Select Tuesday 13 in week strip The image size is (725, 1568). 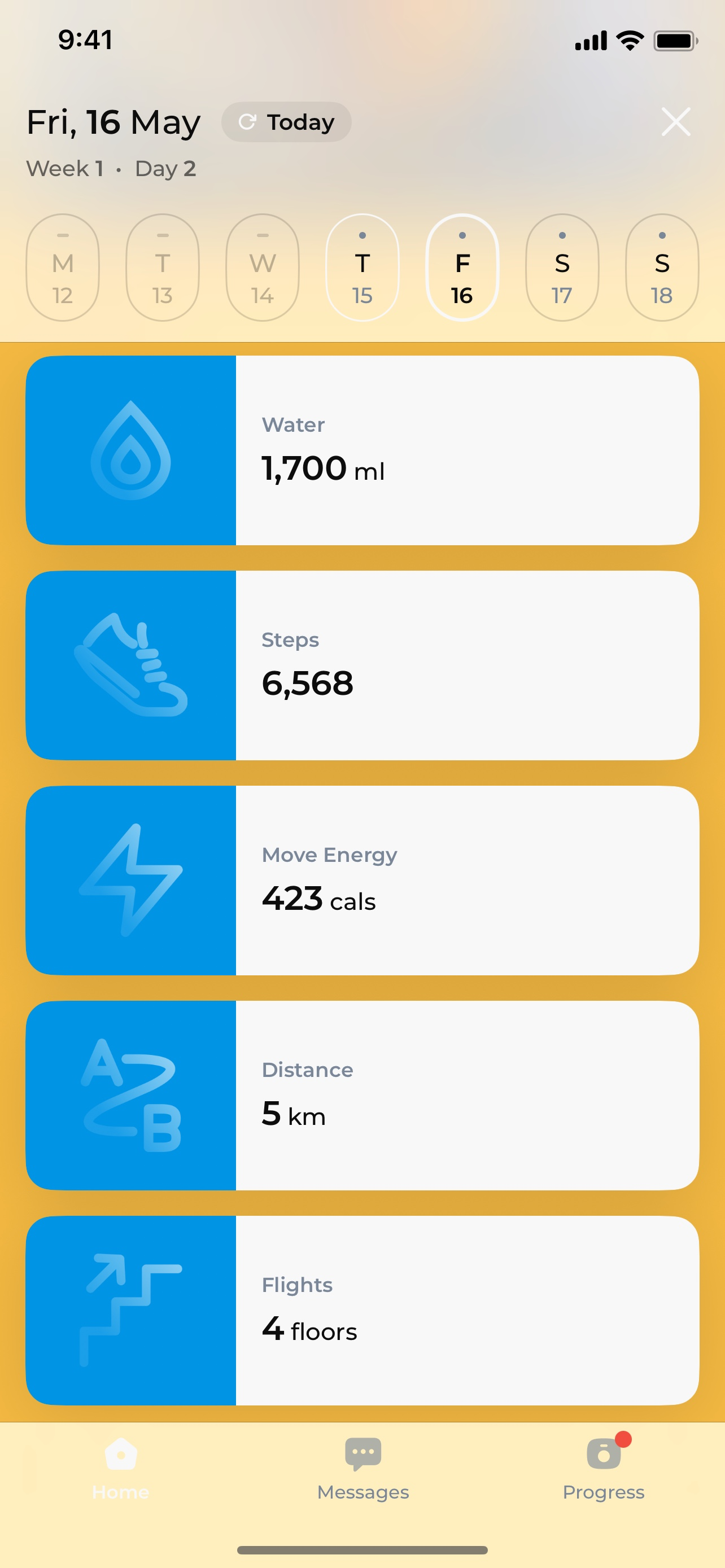[163, 267]
